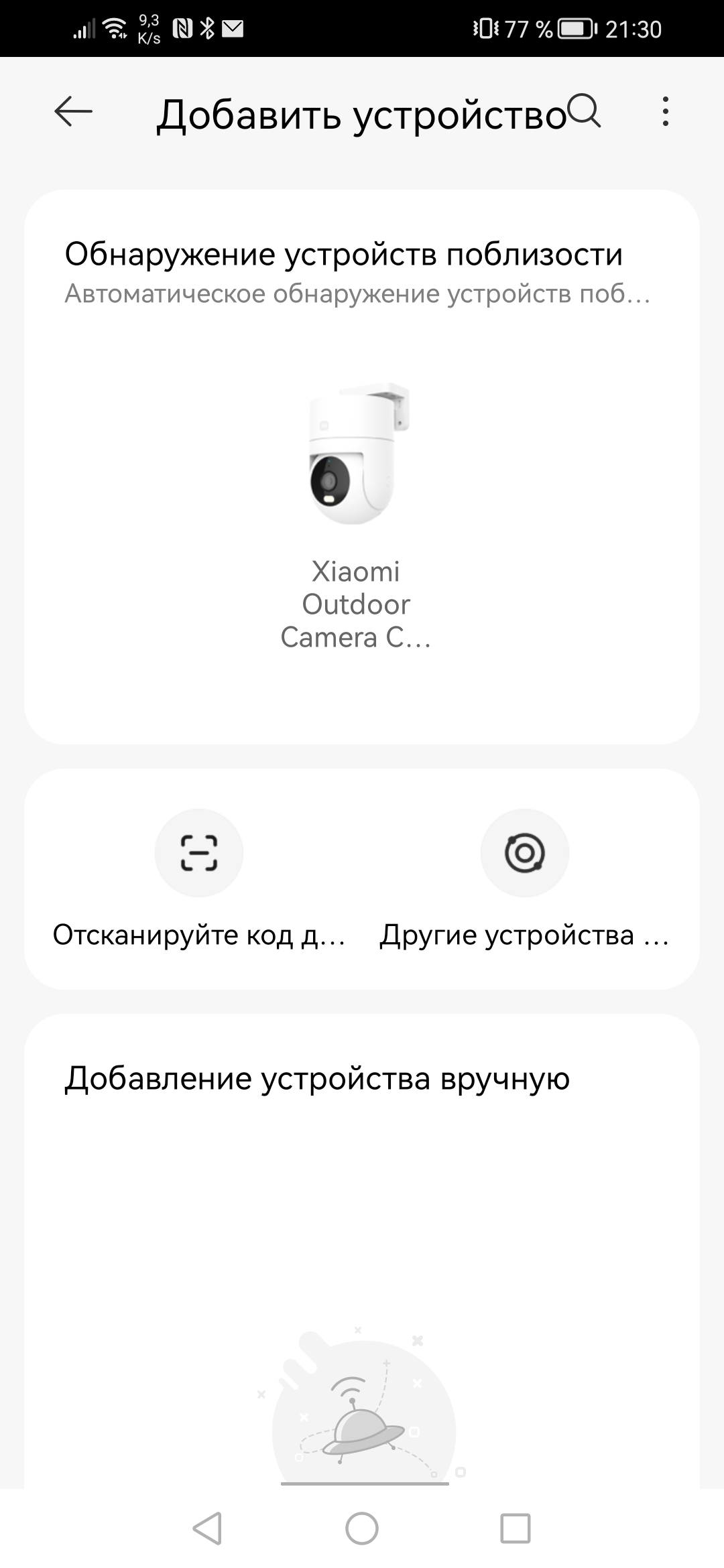This screenshot has height=1568, width=724.
Task: Open the three-dot overflow menu
Action: [x=665, y=111]
